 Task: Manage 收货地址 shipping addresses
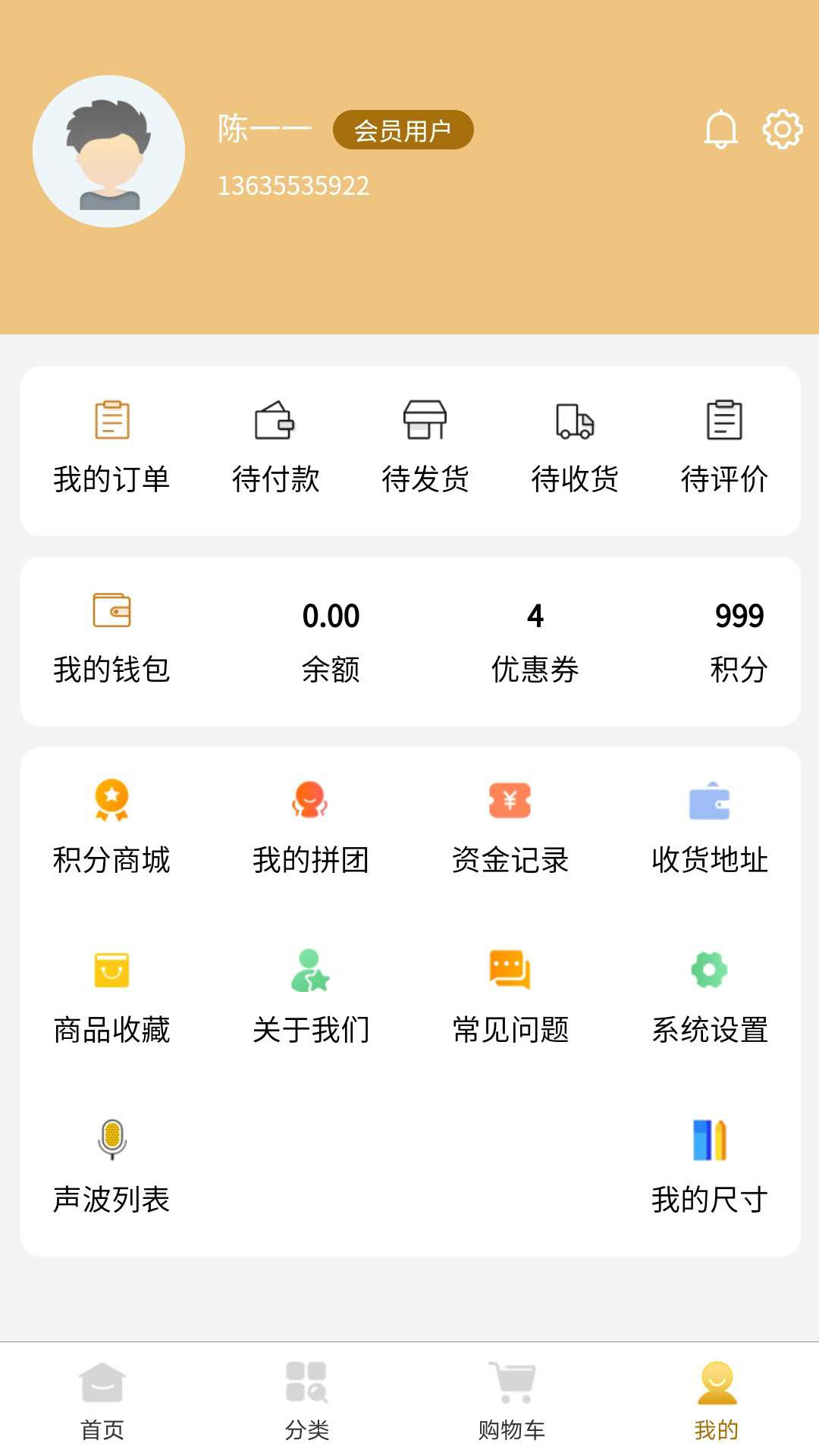(709, 828)
